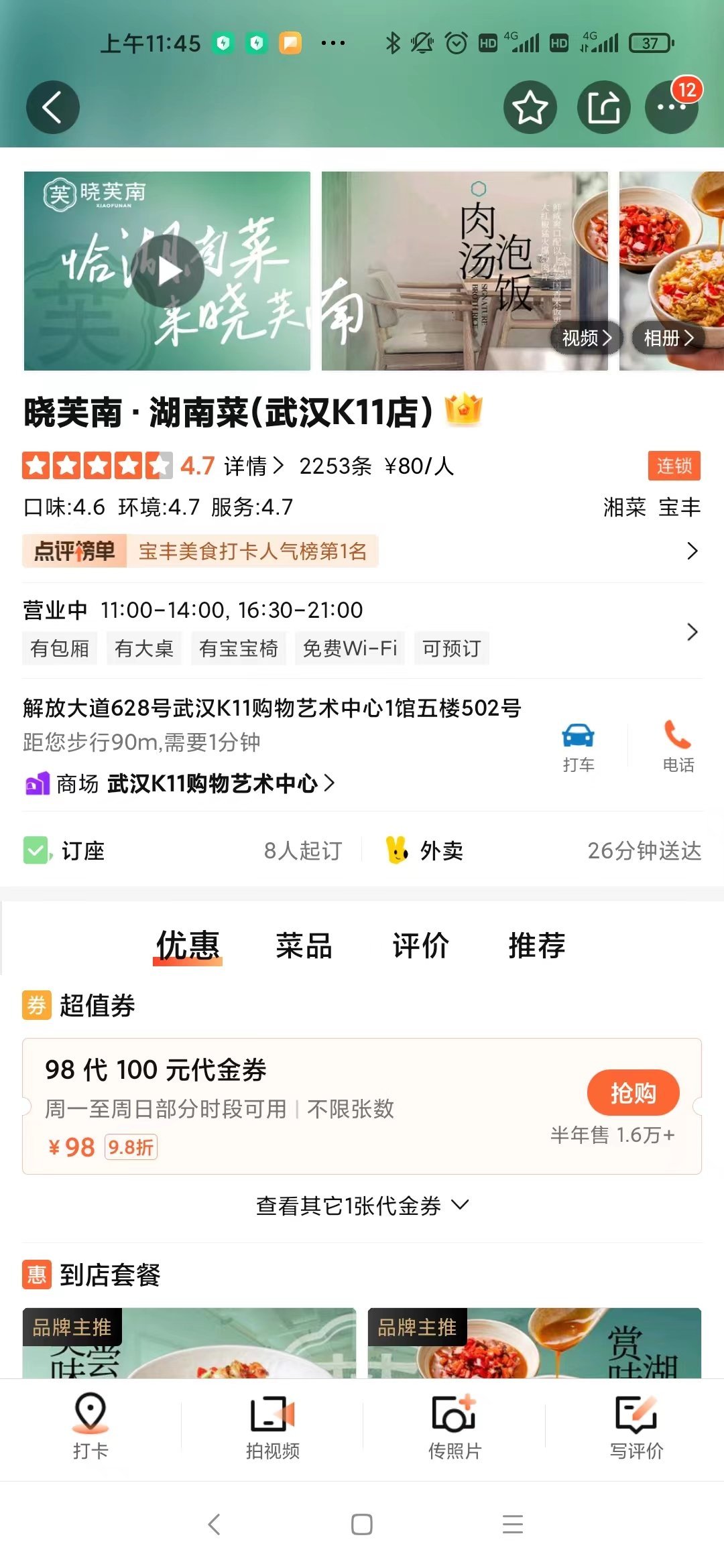Switch to the 菜品 tab
The height and width of the screenshot is (1568, 724).
point(304,945)
